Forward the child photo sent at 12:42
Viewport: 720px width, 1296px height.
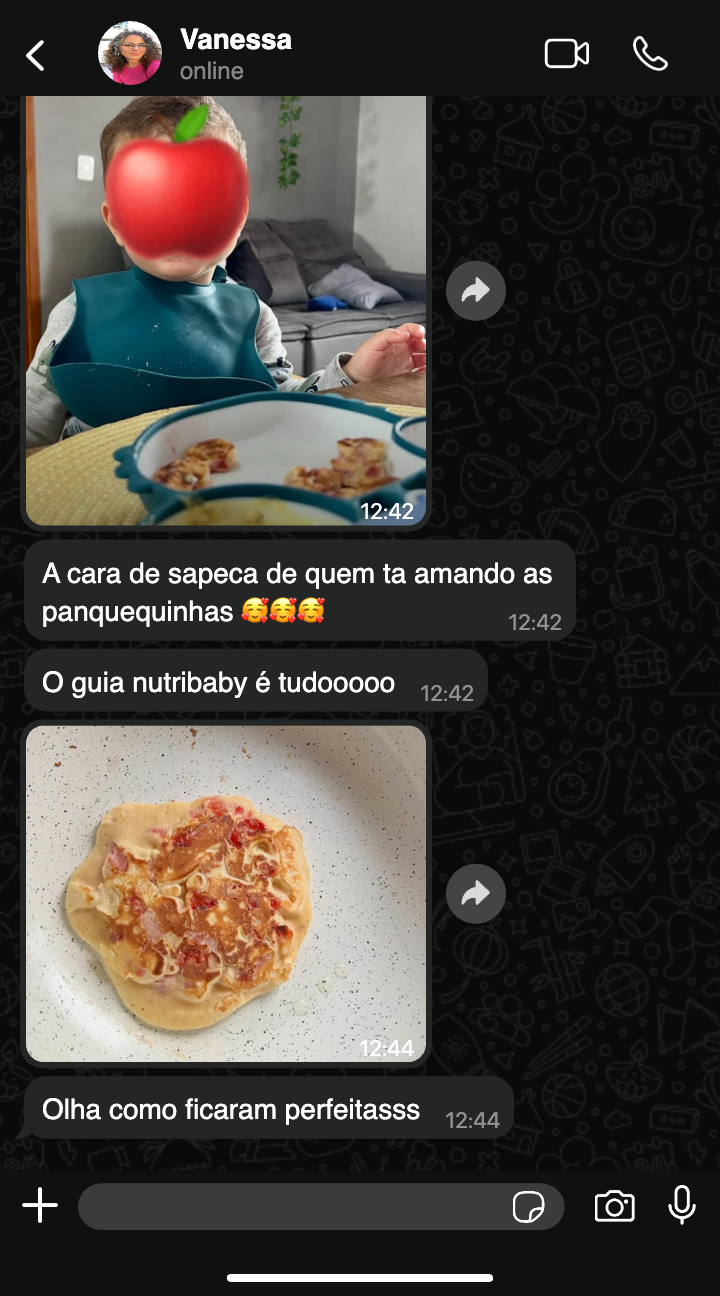pos(475,291)
